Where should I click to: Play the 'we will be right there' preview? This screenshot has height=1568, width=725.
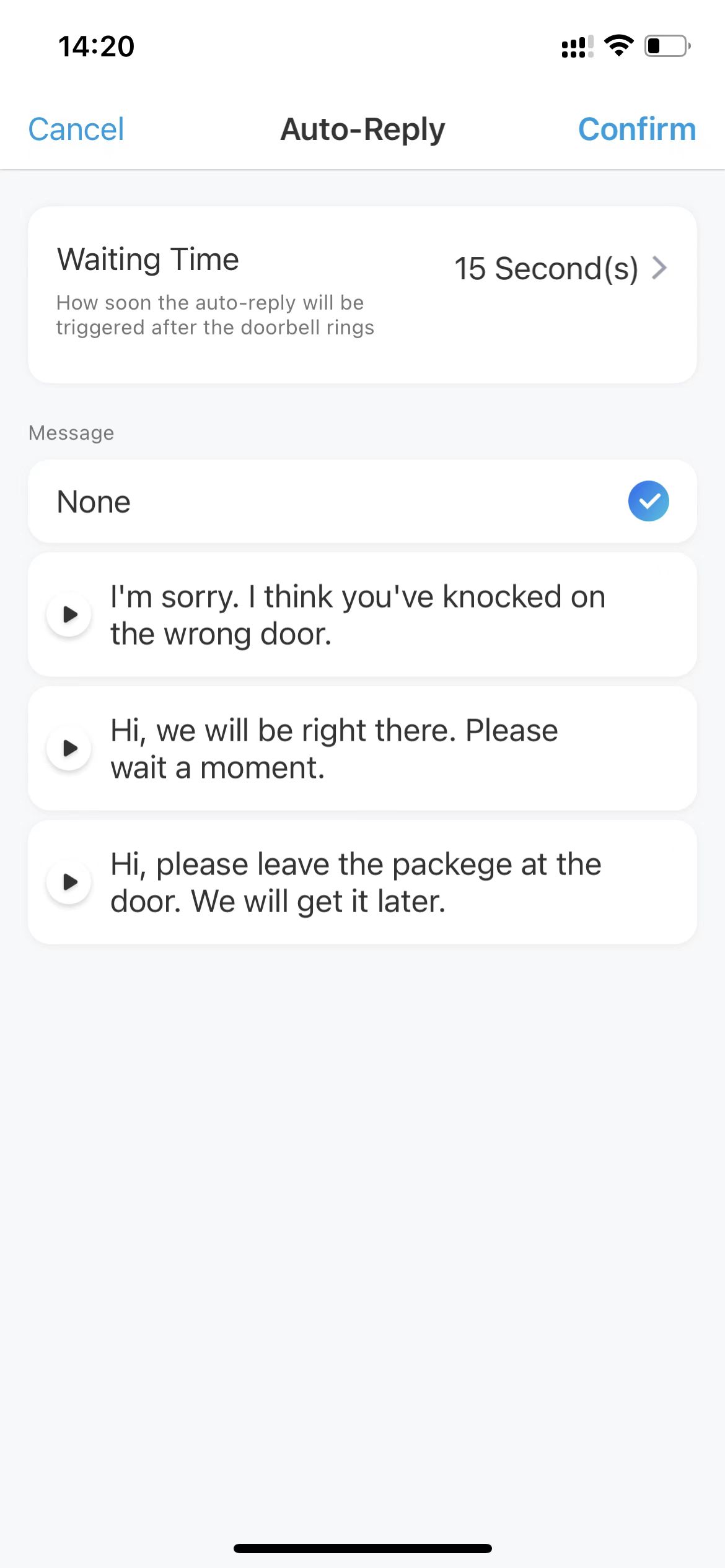pyautogui.click(x=70, y=748)
